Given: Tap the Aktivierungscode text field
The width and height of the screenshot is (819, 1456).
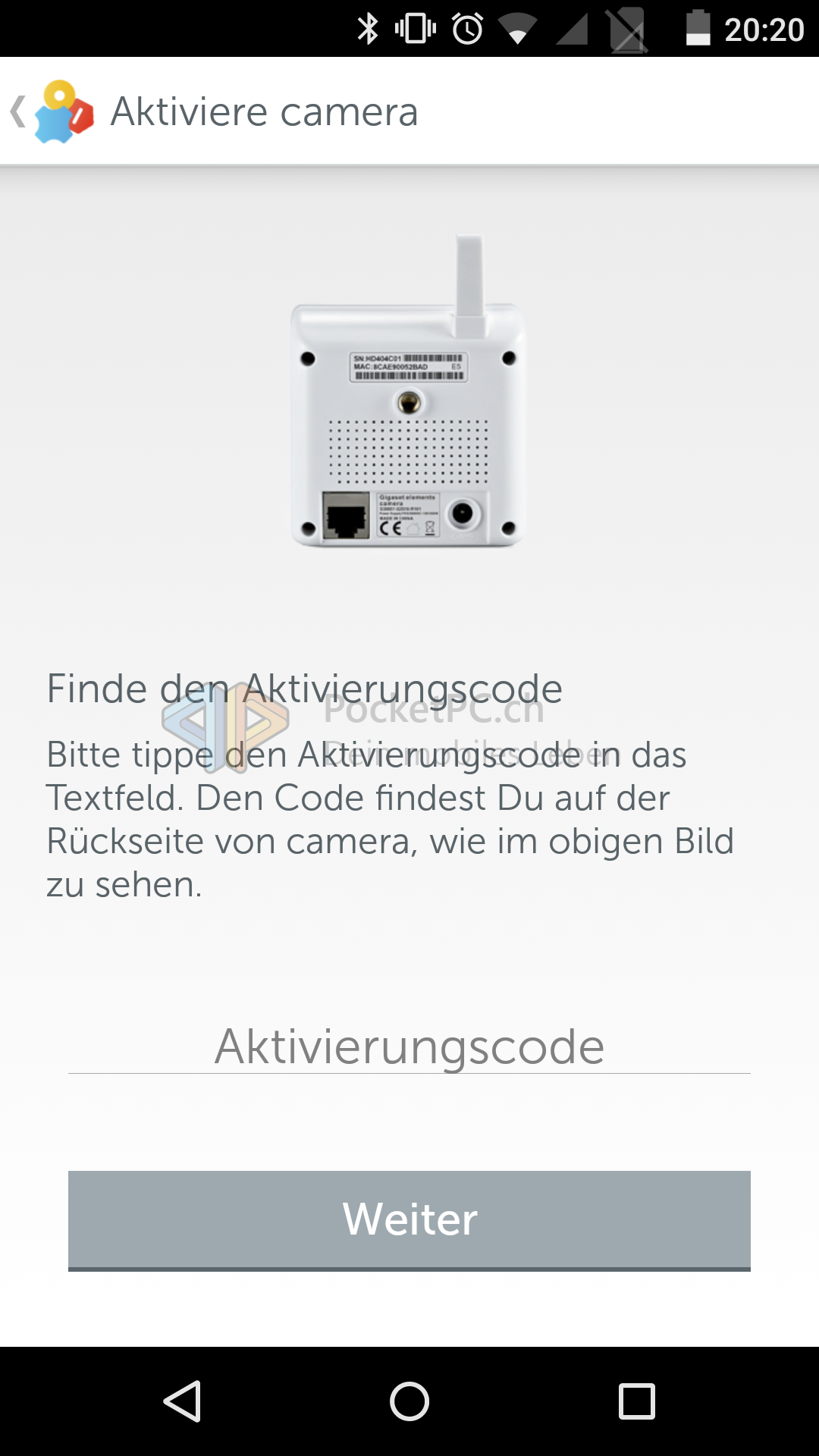Looking at the screenshot, I should click(x=409, y=1046).
